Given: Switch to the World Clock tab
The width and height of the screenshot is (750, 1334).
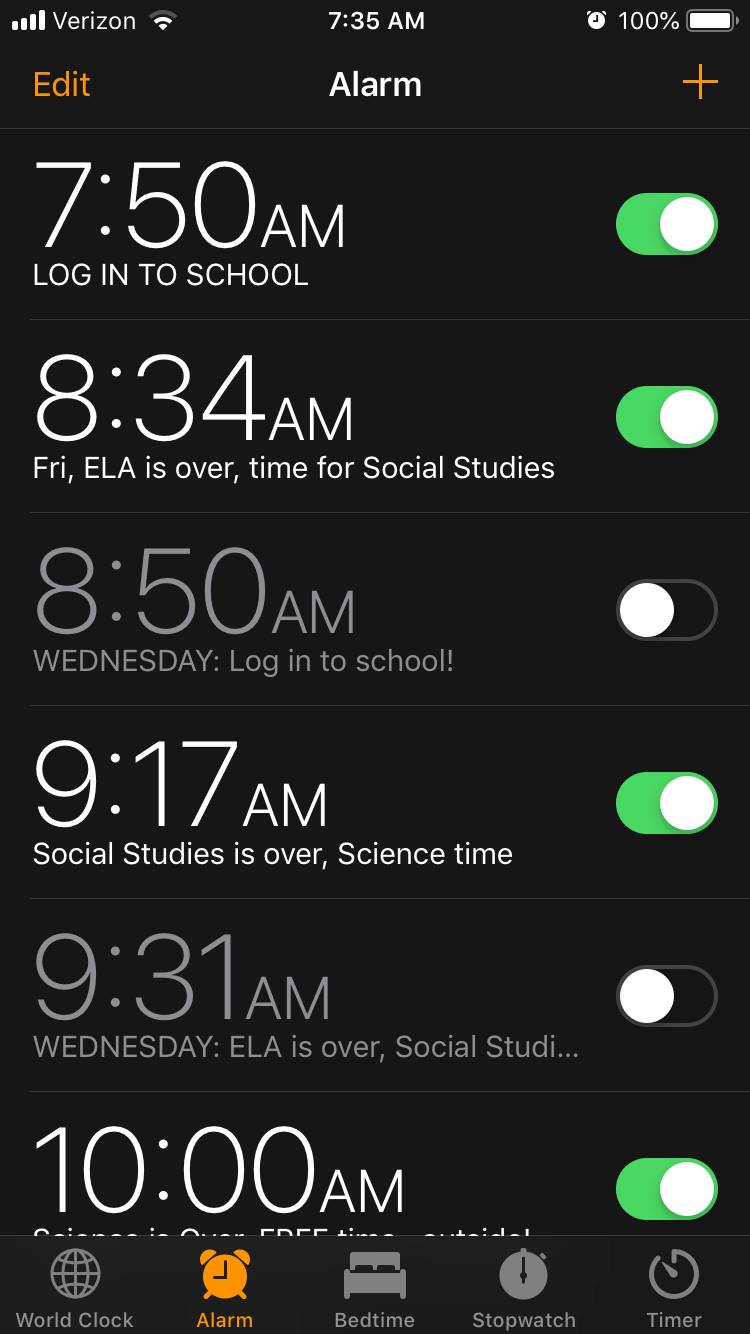Looking at the screenshot, I should (75, 1288).
